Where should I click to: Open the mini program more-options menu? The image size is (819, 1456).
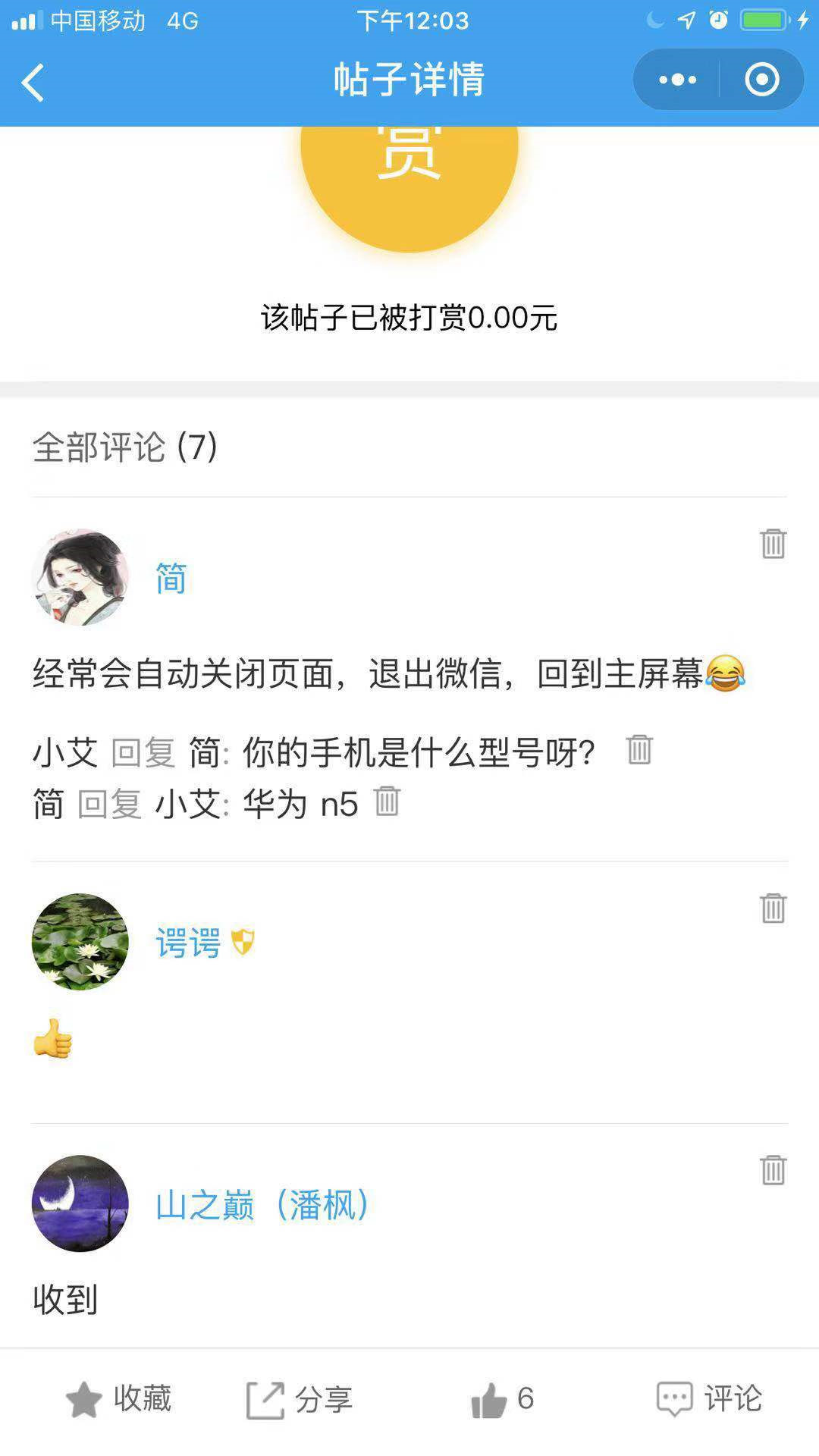click(x=677, y=80)
